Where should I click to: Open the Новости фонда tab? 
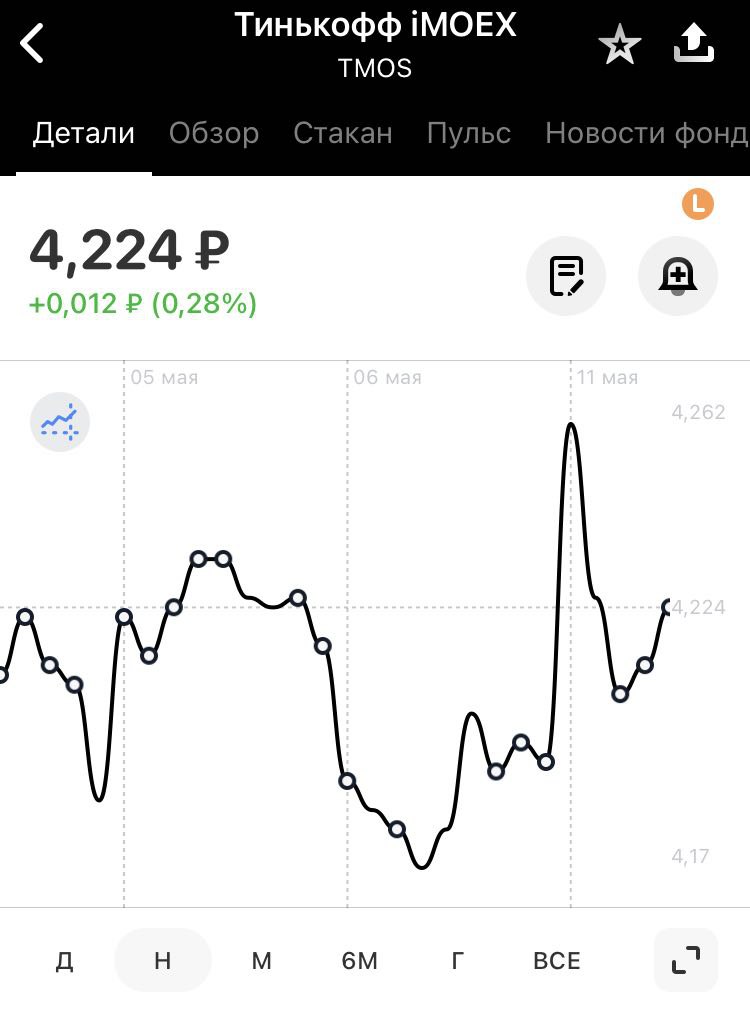(x=646, y=133)
